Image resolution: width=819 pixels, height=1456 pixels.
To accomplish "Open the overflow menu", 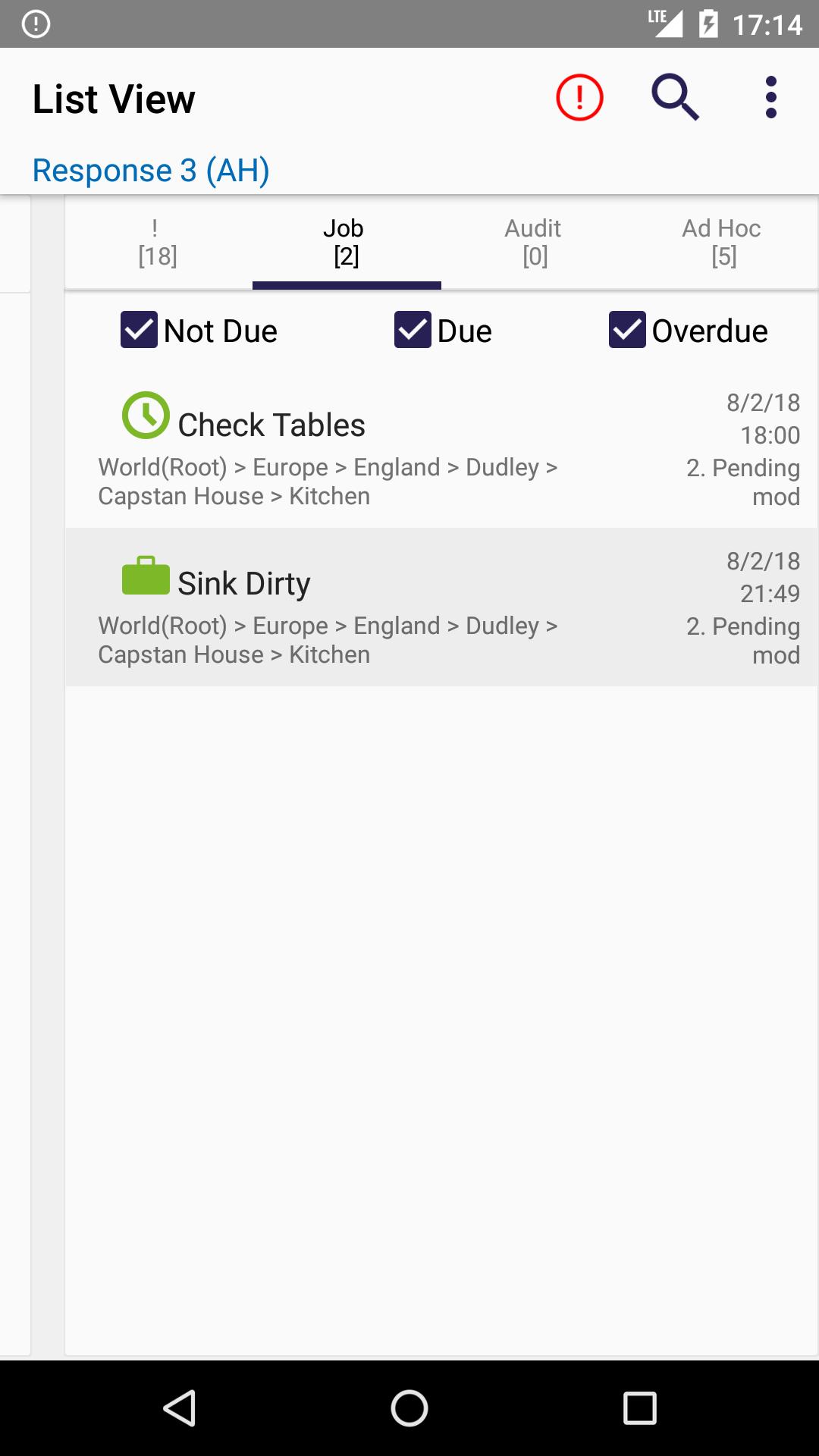I will tap(771, 98).
